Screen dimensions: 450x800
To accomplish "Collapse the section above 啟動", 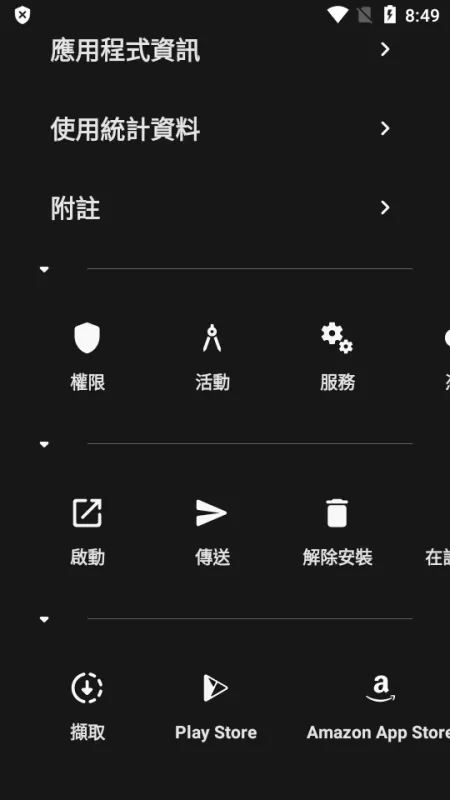I will (x=44, y=444).
